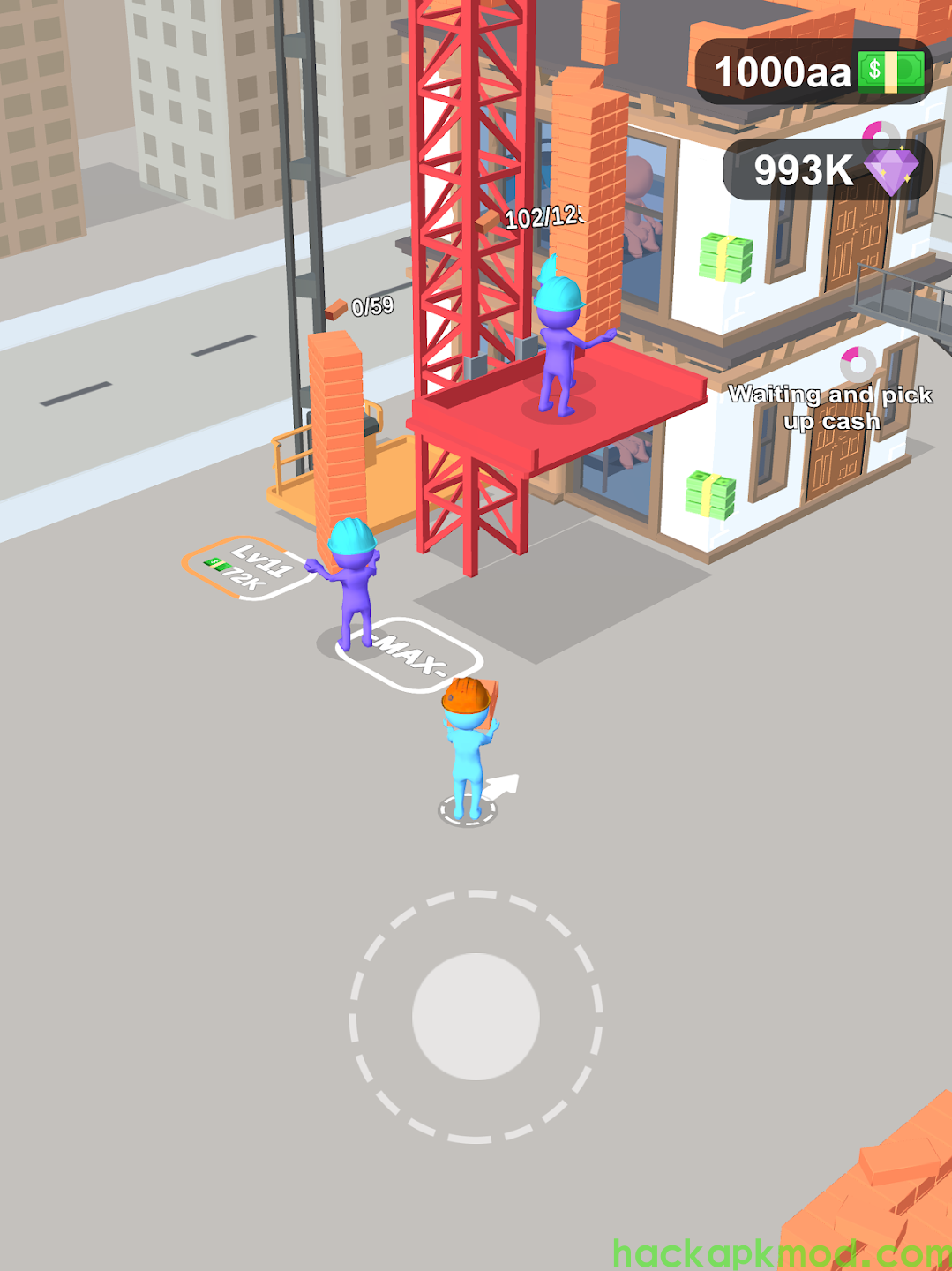
Task: Open the cash balance showing 1000aa
Action: pos(813,72)
